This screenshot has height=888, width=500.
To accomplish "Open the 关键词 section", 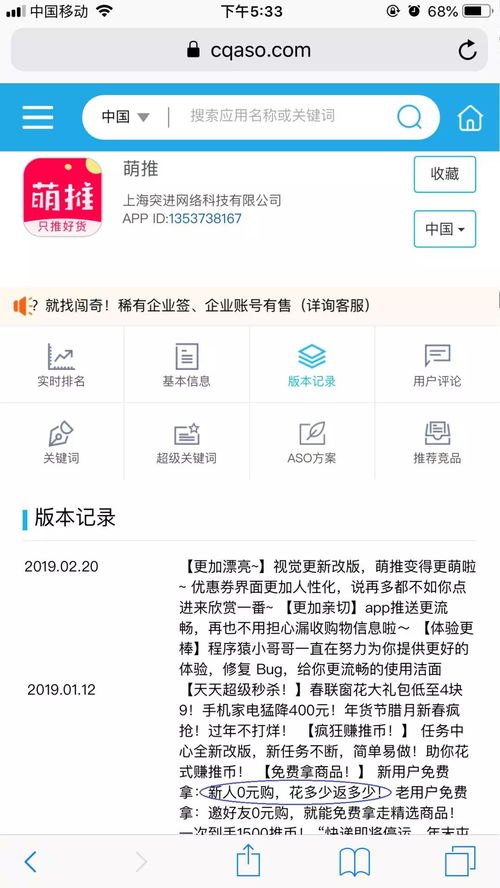I will point(61,442).
